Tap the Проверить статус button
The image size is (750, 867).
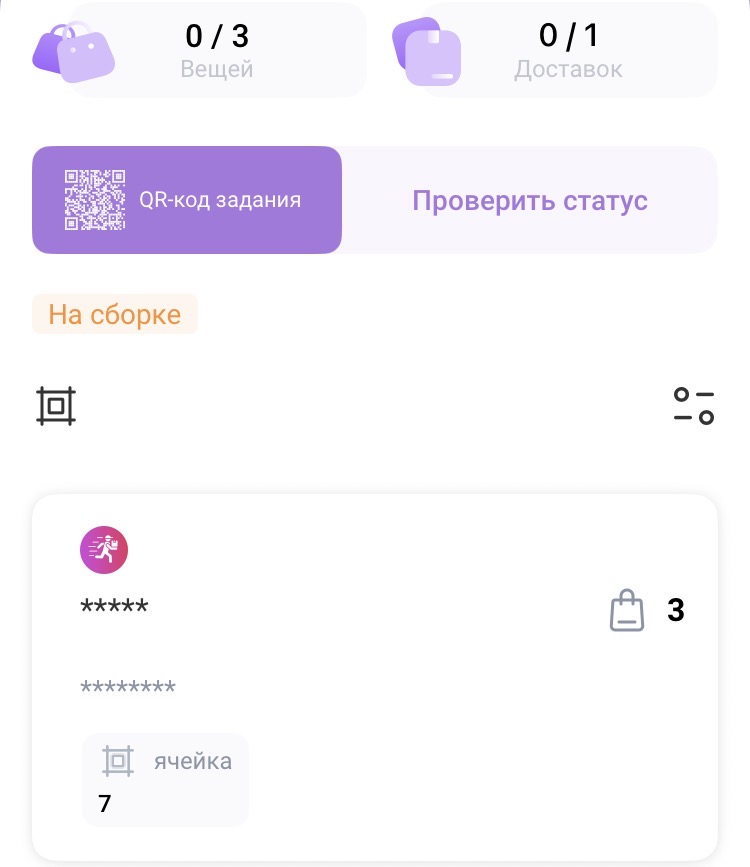[x=530, y=200]
